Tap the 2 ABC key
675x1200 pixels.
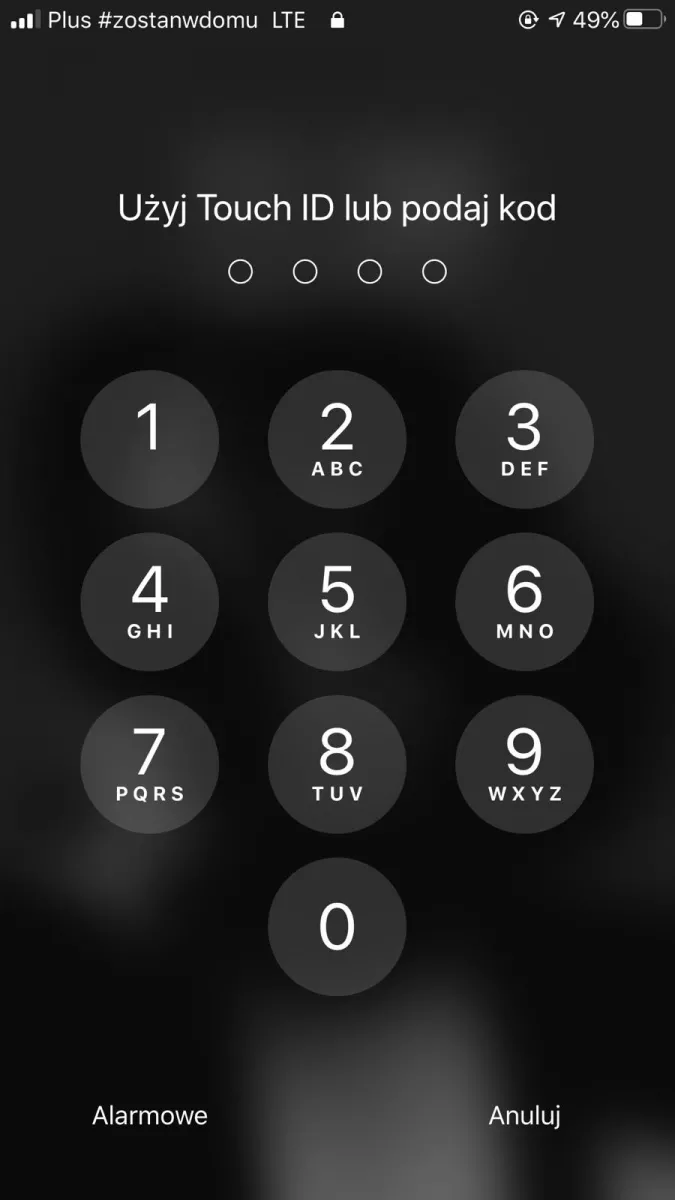coord(337,439)
